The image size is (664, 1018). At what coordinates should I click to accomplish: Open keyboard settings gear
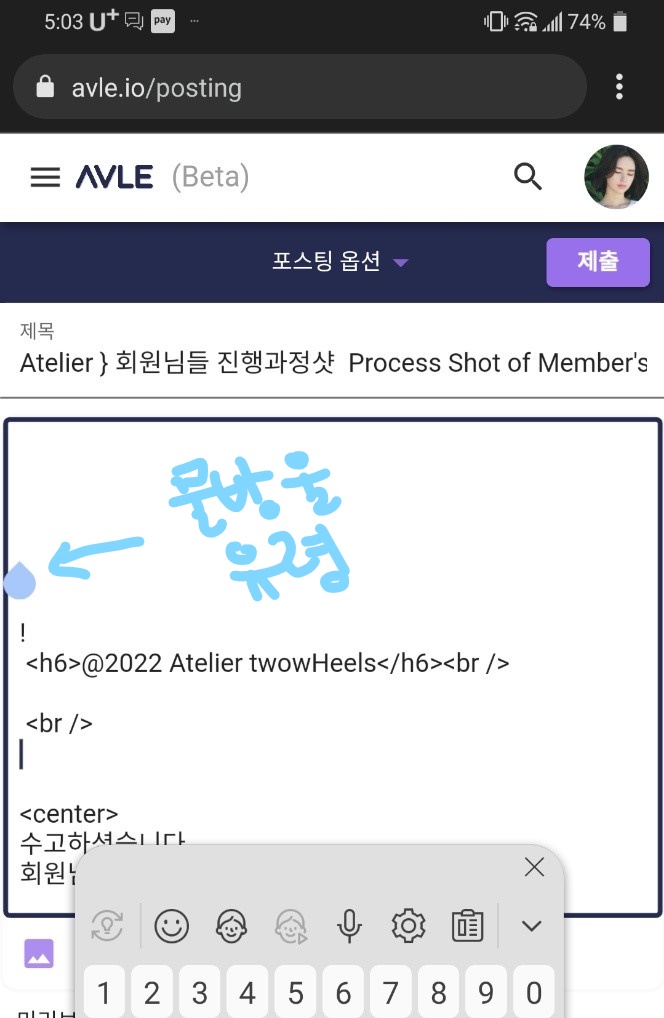(x=408, y=926)
